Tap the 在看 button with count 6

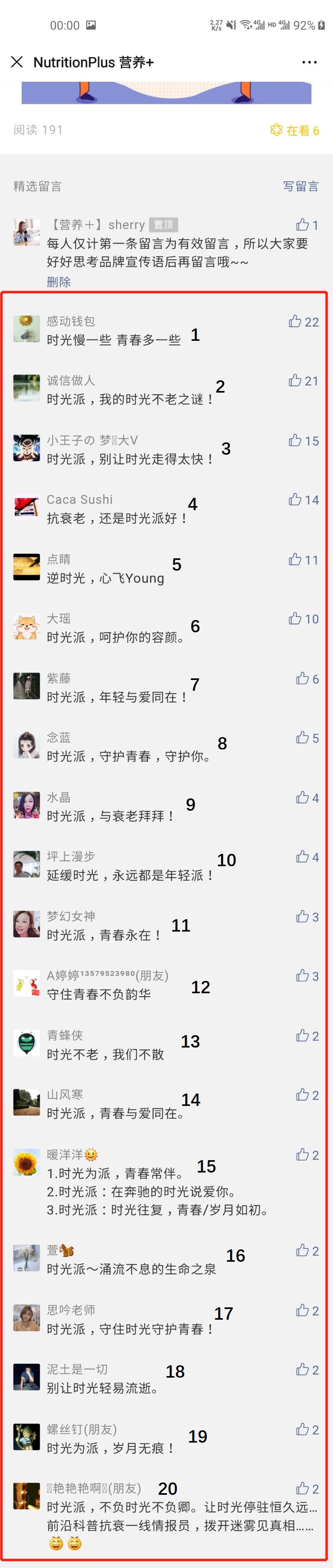(295, 130)
